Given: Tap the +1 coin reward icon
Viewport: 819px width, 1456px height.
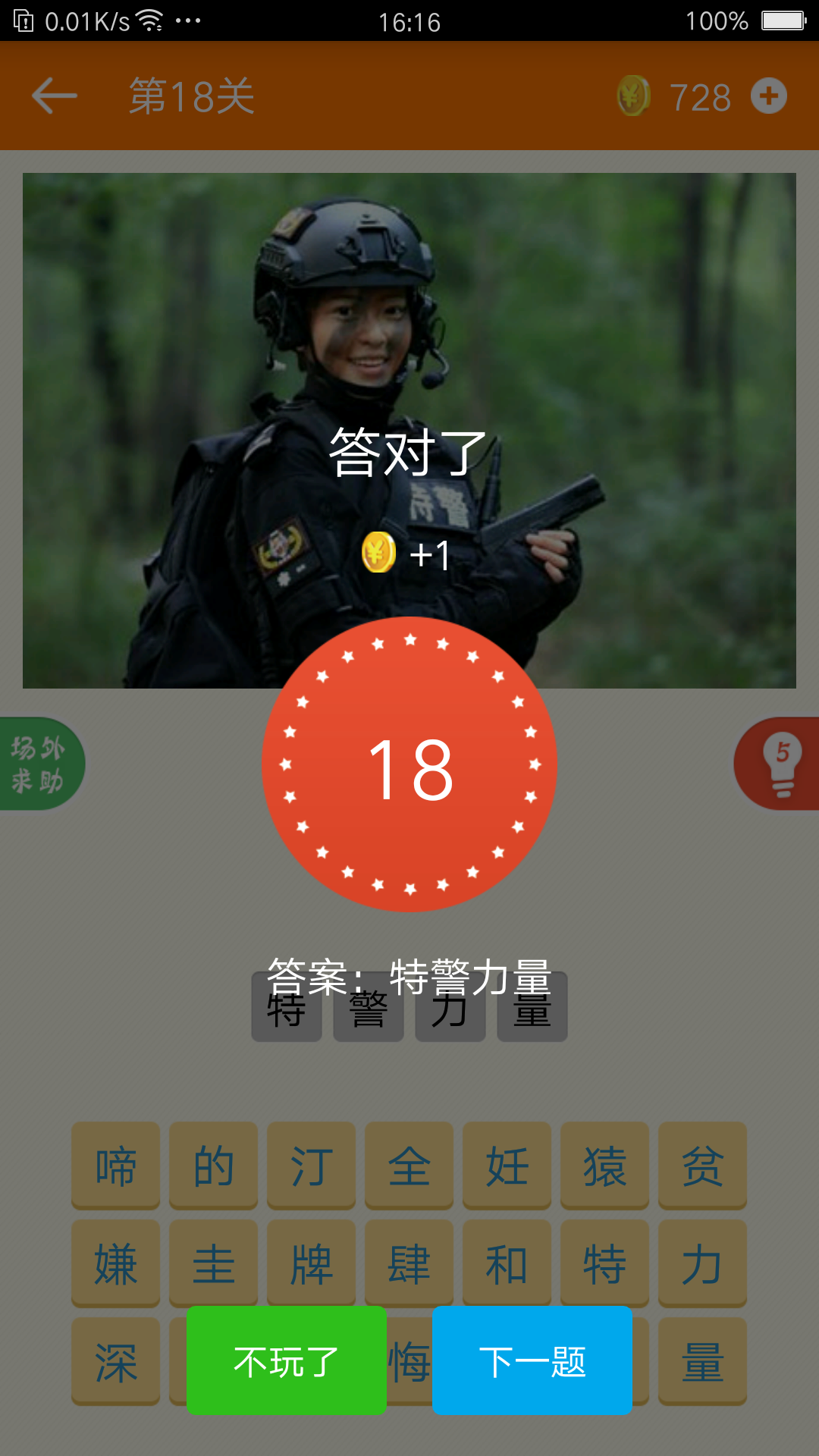Looking at the screenshot, I should point(379,554).
